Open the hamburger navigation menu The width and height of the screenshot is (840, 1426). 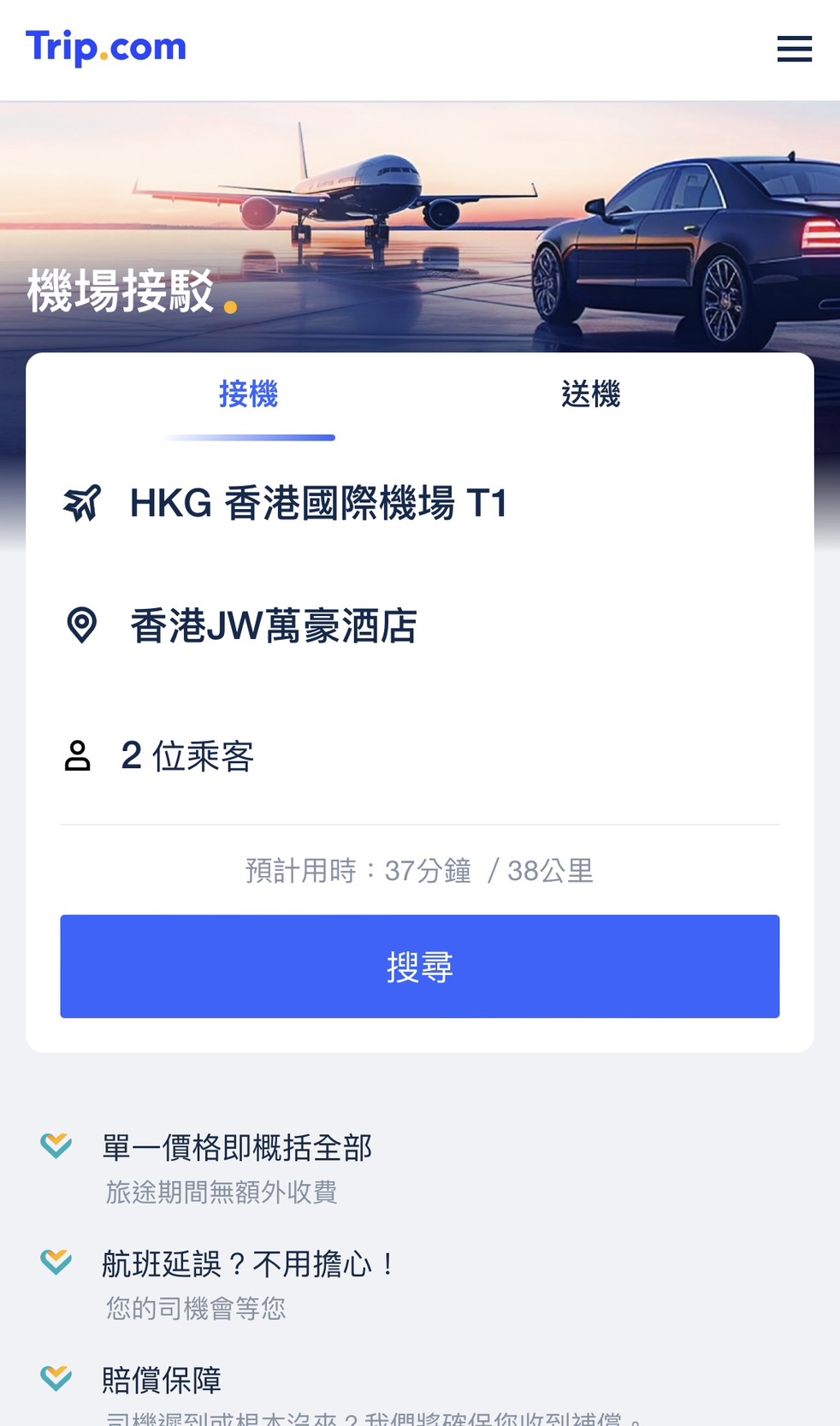(x=794, y=49)
